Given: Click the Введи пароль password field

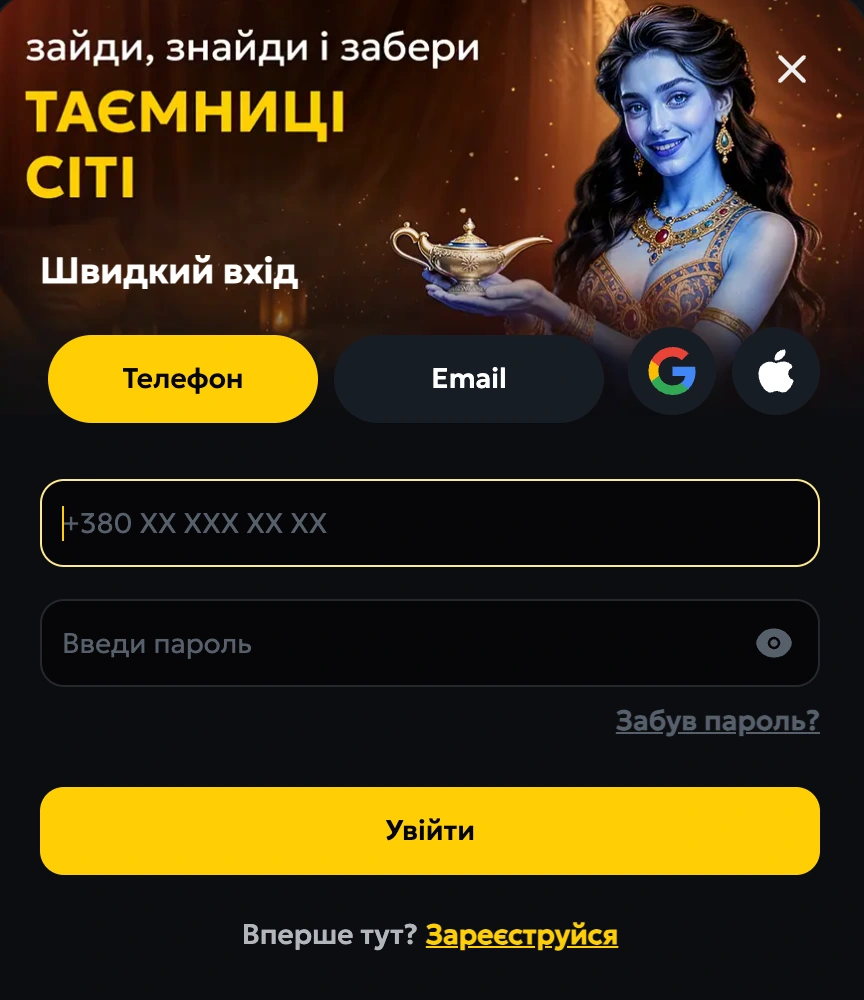Looking at the screenshot, I should click(x=400, y=643).
